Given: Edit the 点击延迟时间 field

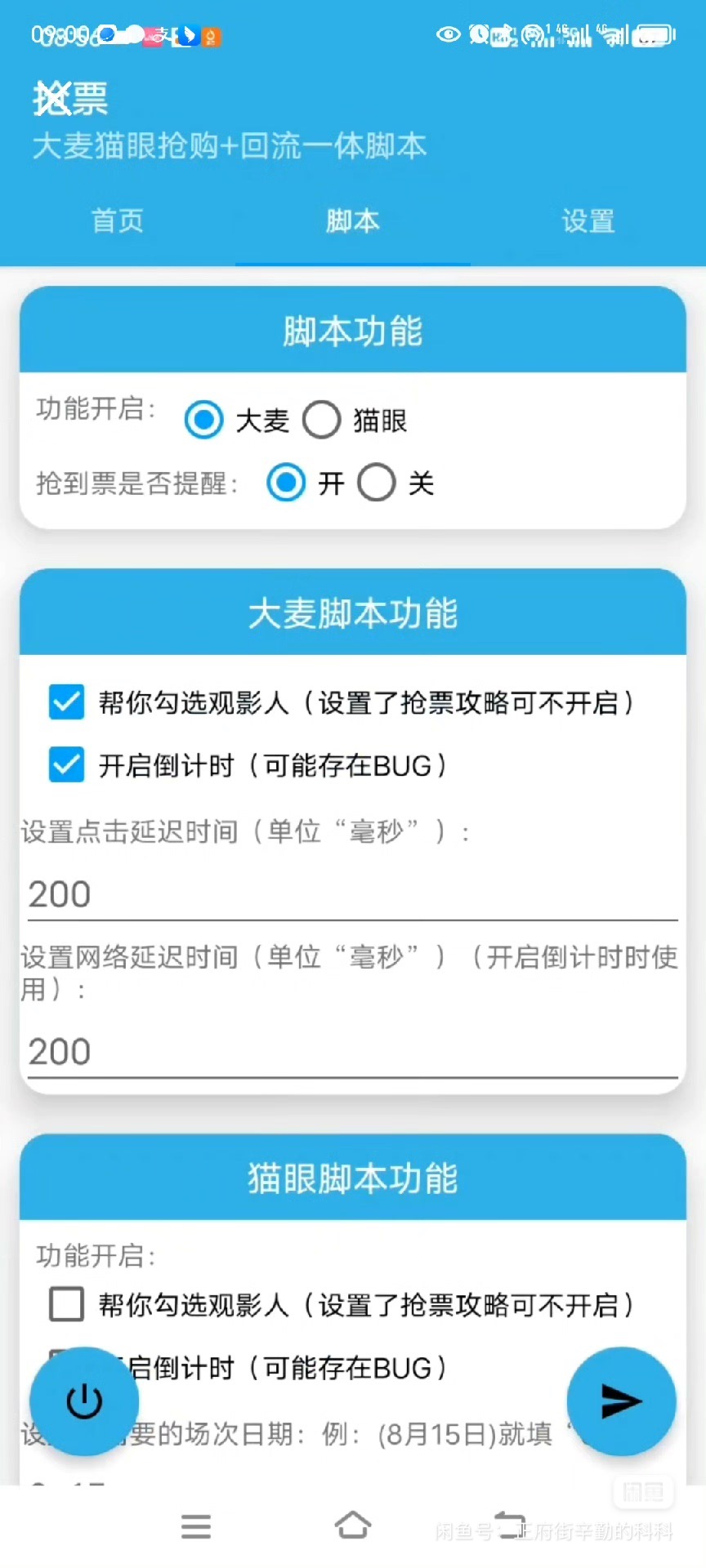Looking at the screenshot, I should coord(351,894).
